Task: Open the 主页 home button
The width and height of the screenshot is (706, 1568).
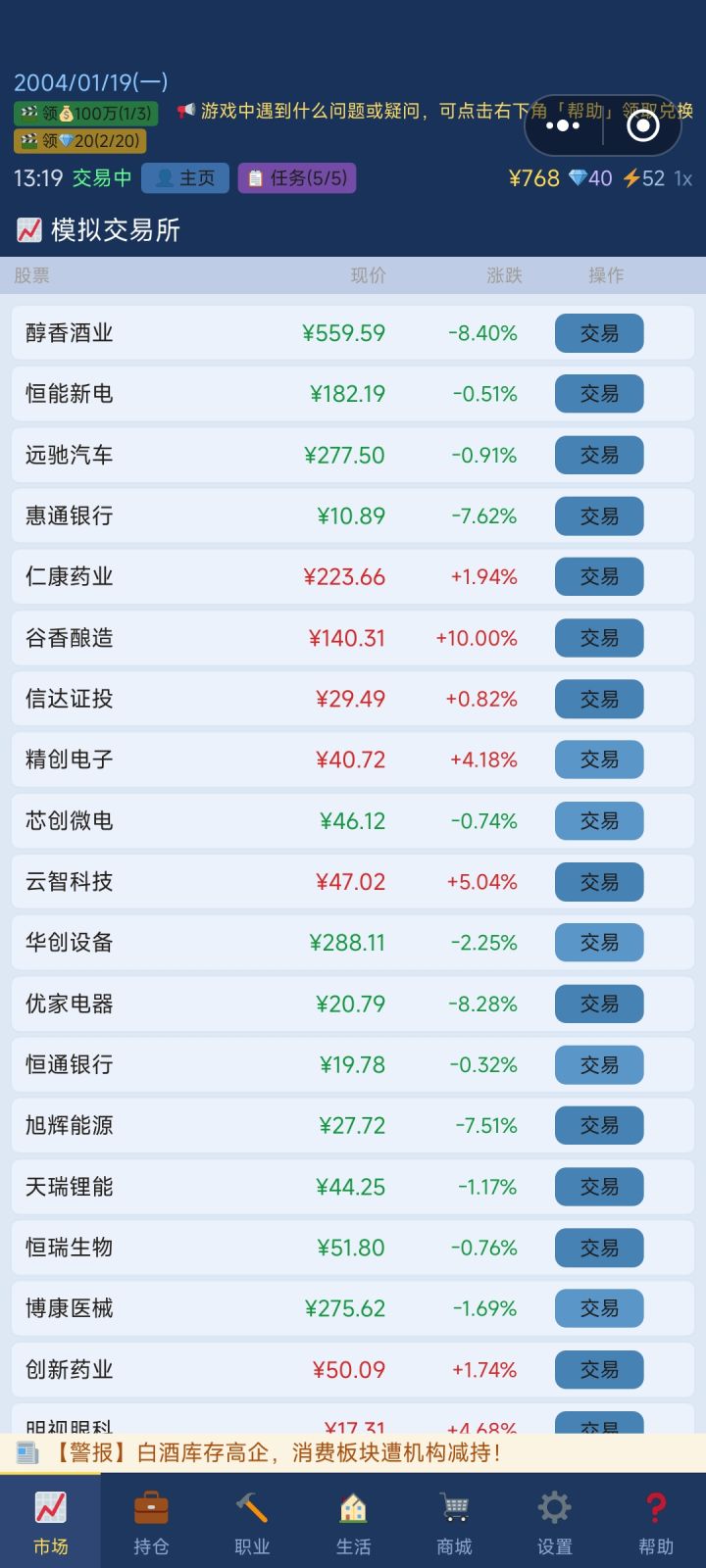Action: pyautogui.click(x=185, y=178)
